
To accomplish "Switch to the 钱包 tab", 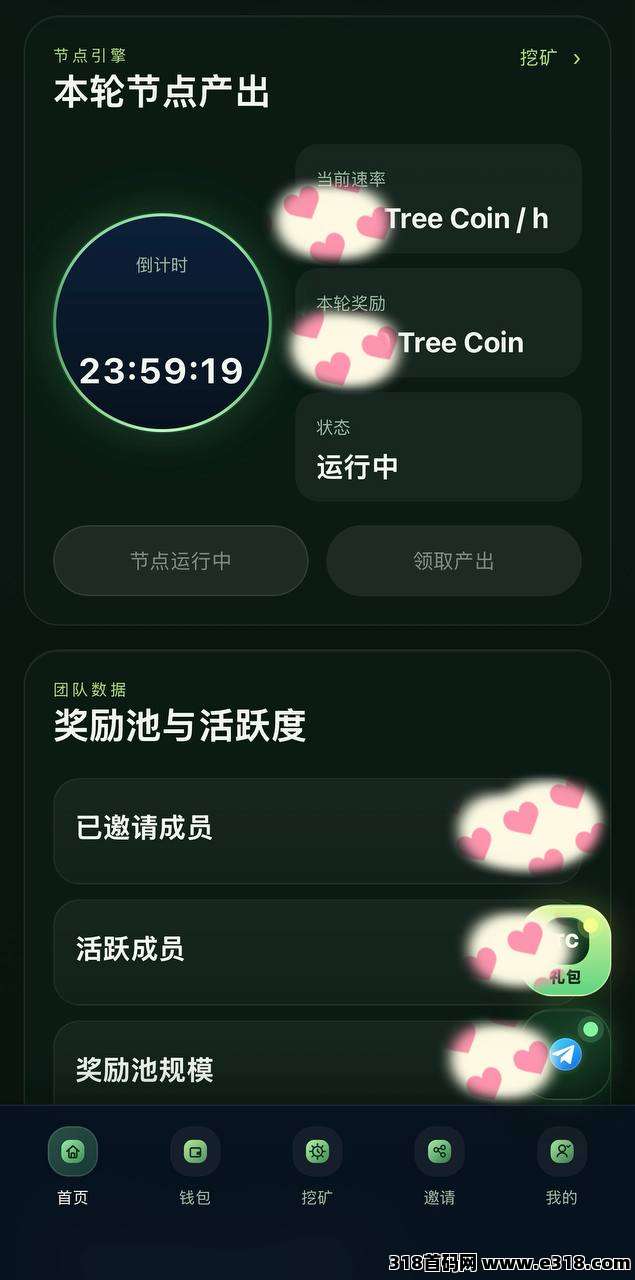I will pyautogui.click(x=195, y=1167).
